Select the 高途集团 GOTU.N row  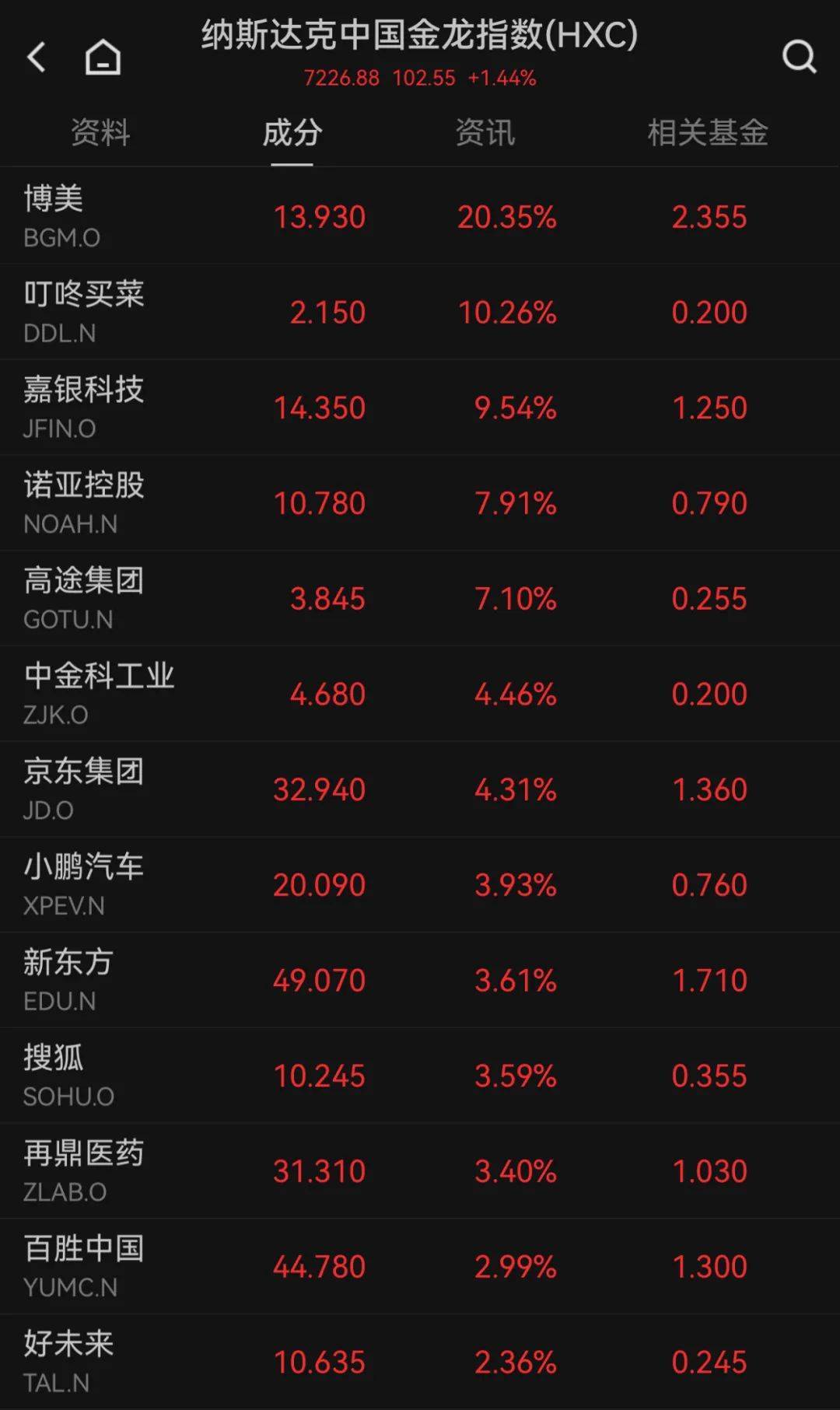(420, 598)
